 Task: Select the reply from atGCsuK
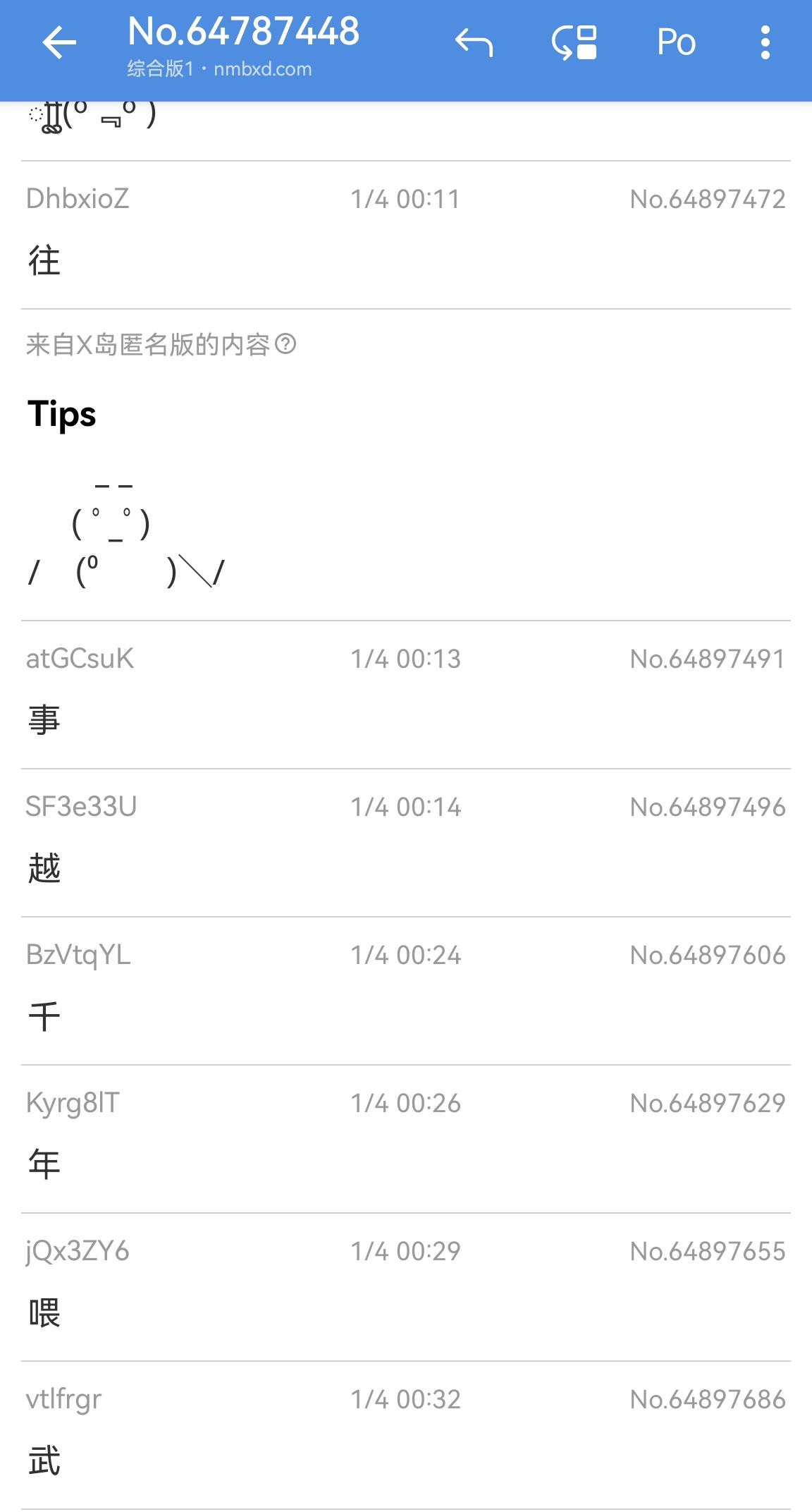coord(406,695)
